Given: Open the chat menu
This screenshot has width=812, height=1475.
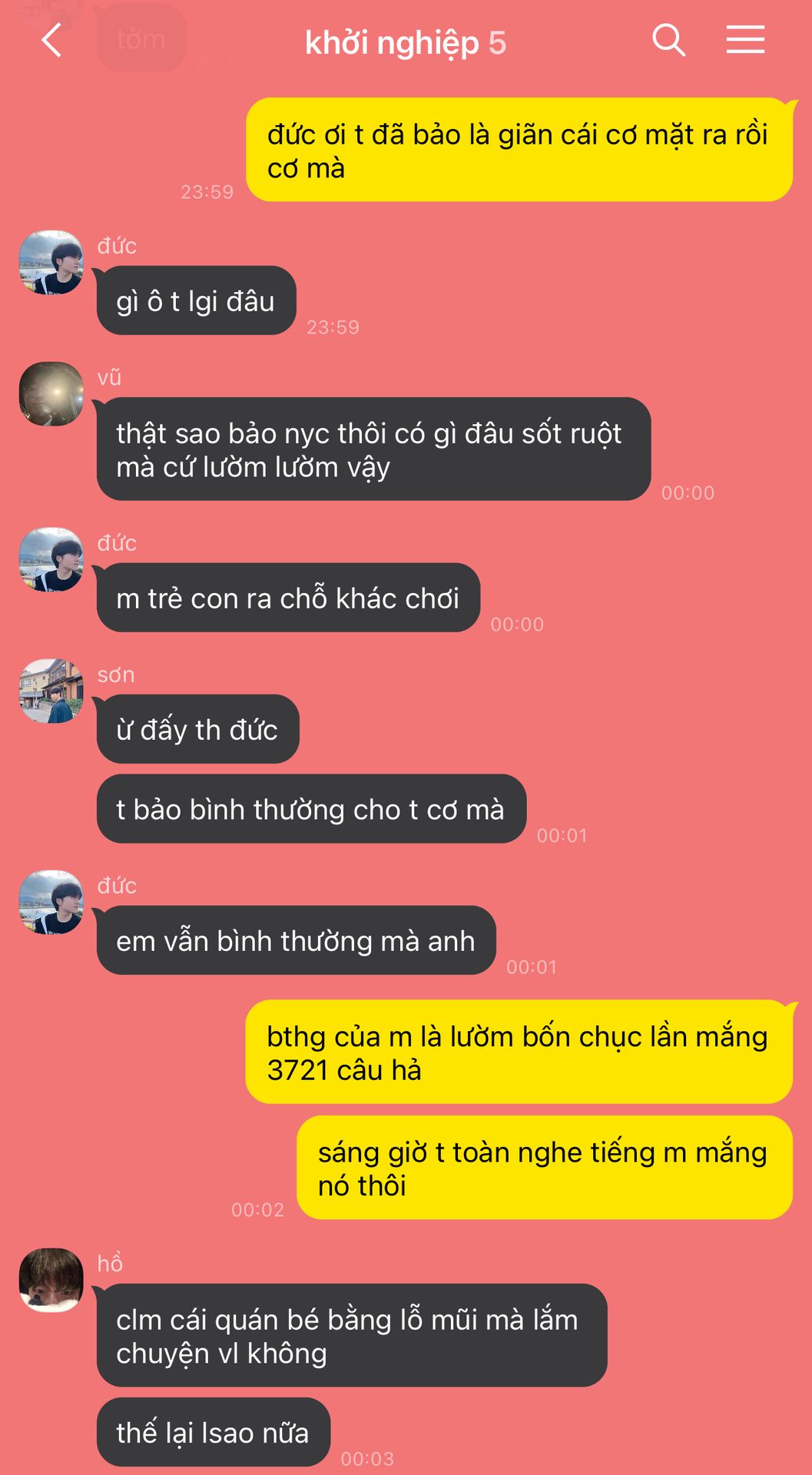Looking at the screenshot, I should pos(744,40).
